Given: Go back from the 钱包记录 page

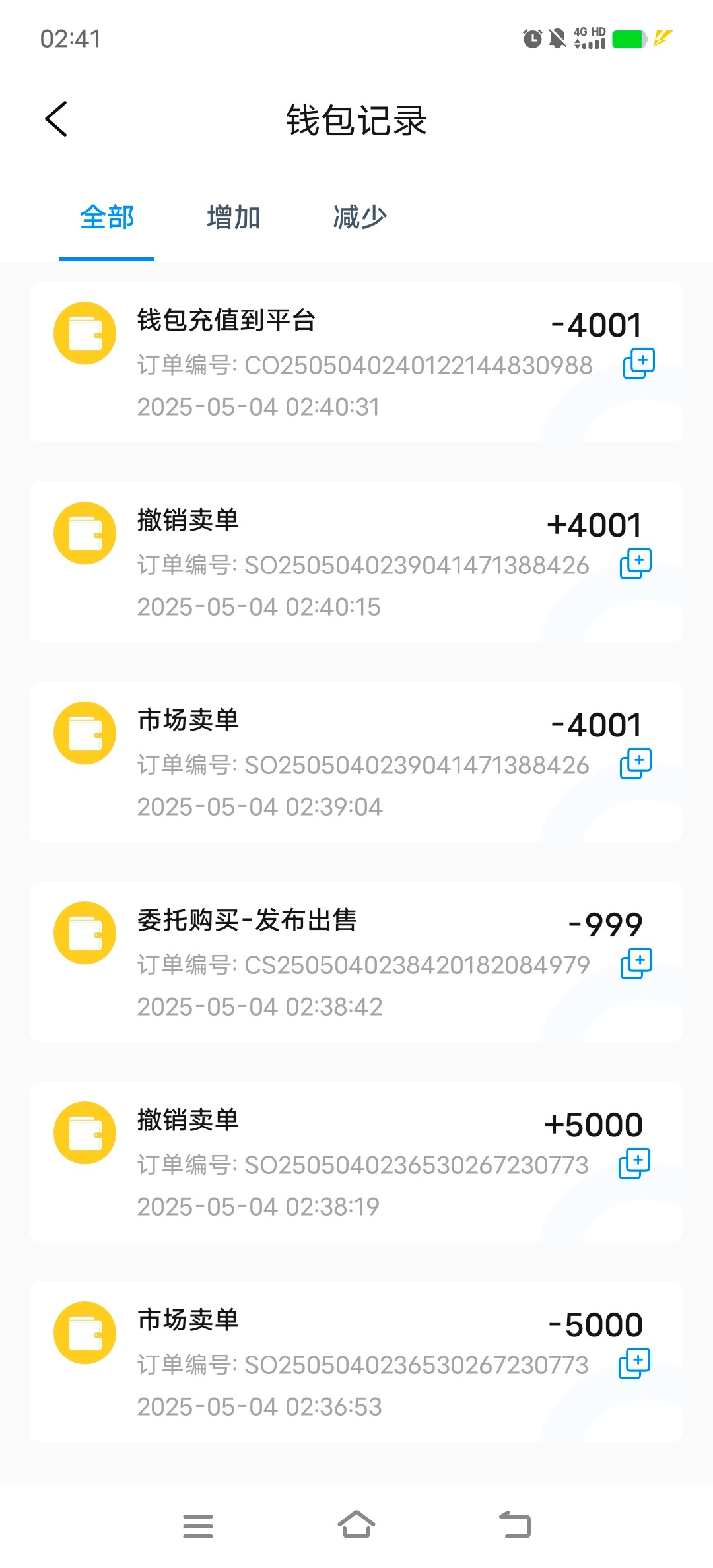Looking at the screenshot, I should [x=56, y=119].
